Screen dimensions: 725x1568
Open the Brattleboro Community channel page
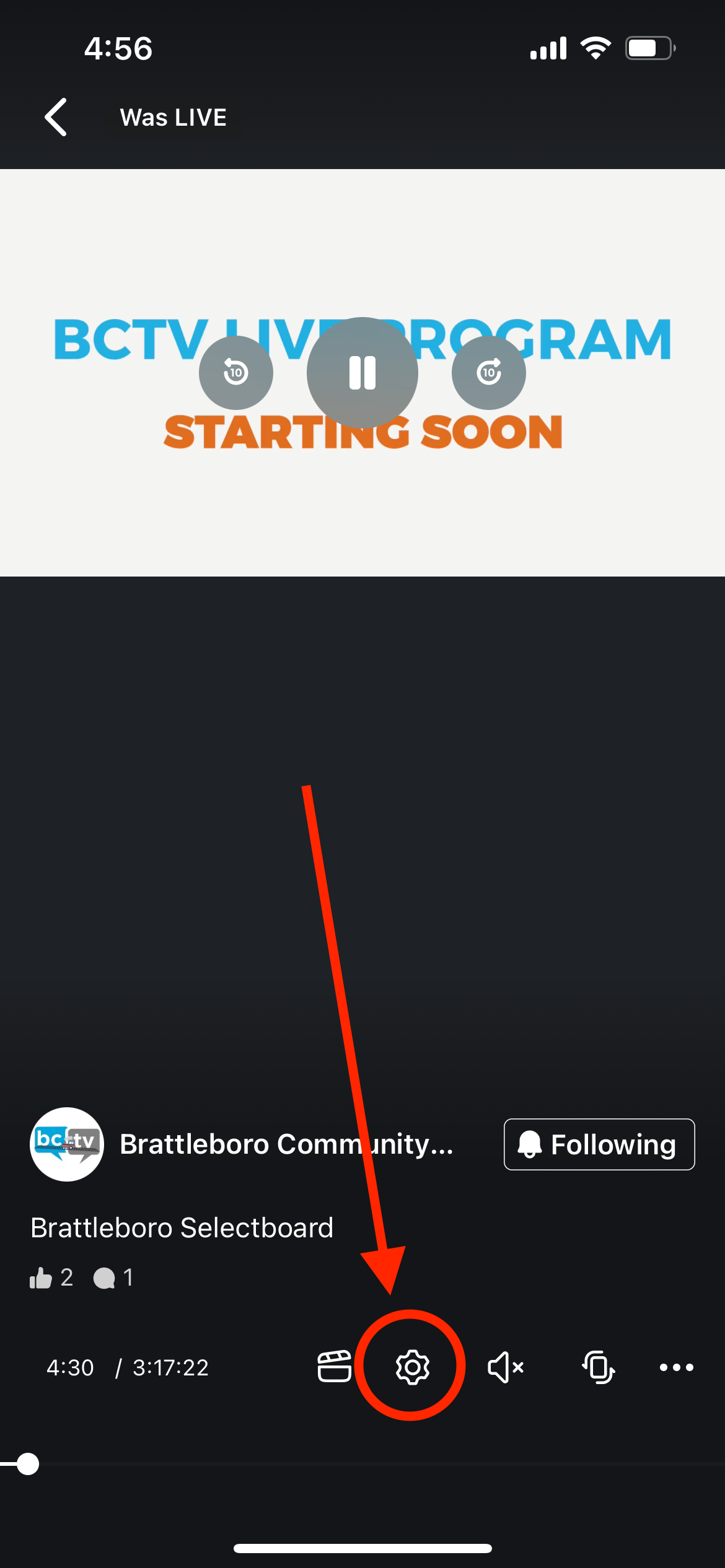click(286, 1144)
